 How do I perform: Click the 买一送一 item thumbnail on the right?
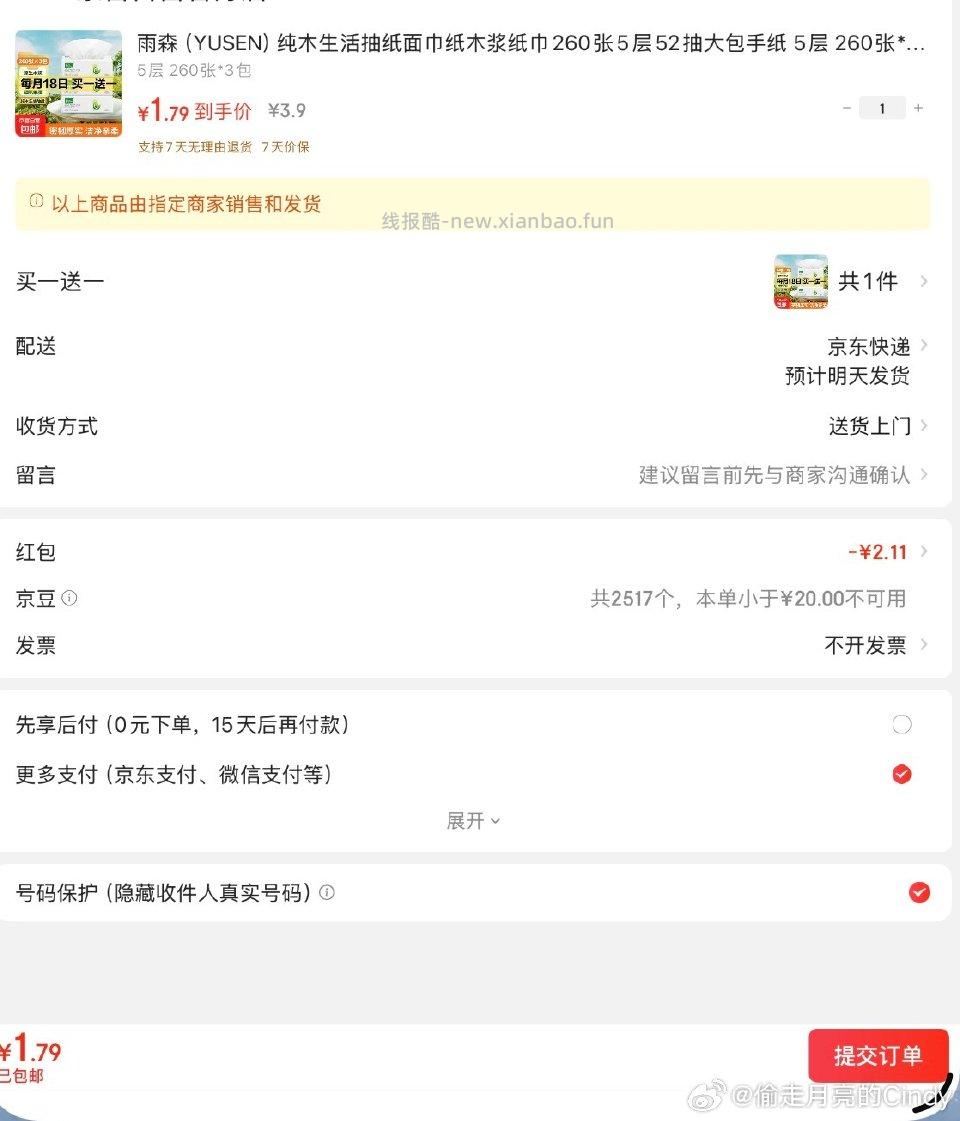tap(799, 281)
